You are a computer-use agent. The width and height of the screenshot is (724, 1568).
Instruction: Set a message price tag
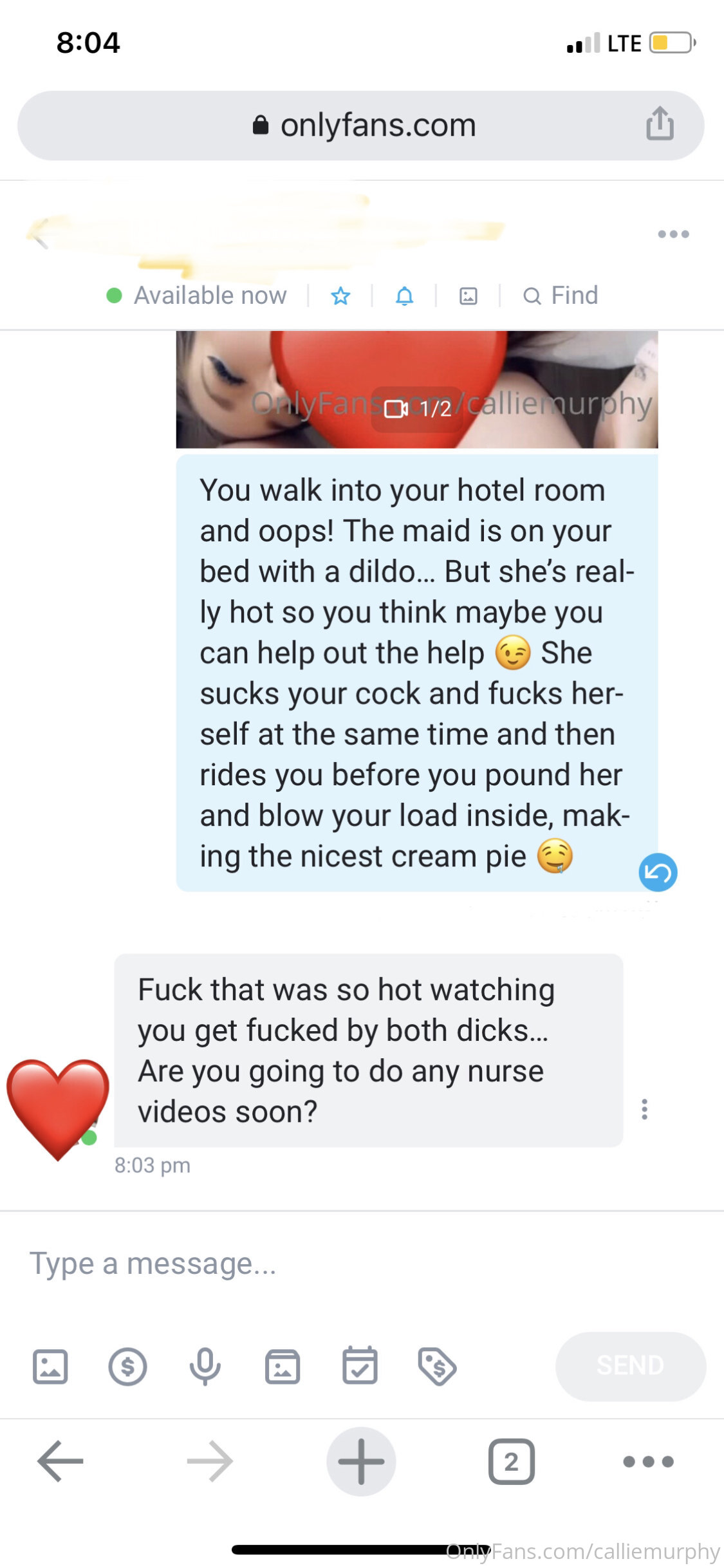coord(437,1366)
